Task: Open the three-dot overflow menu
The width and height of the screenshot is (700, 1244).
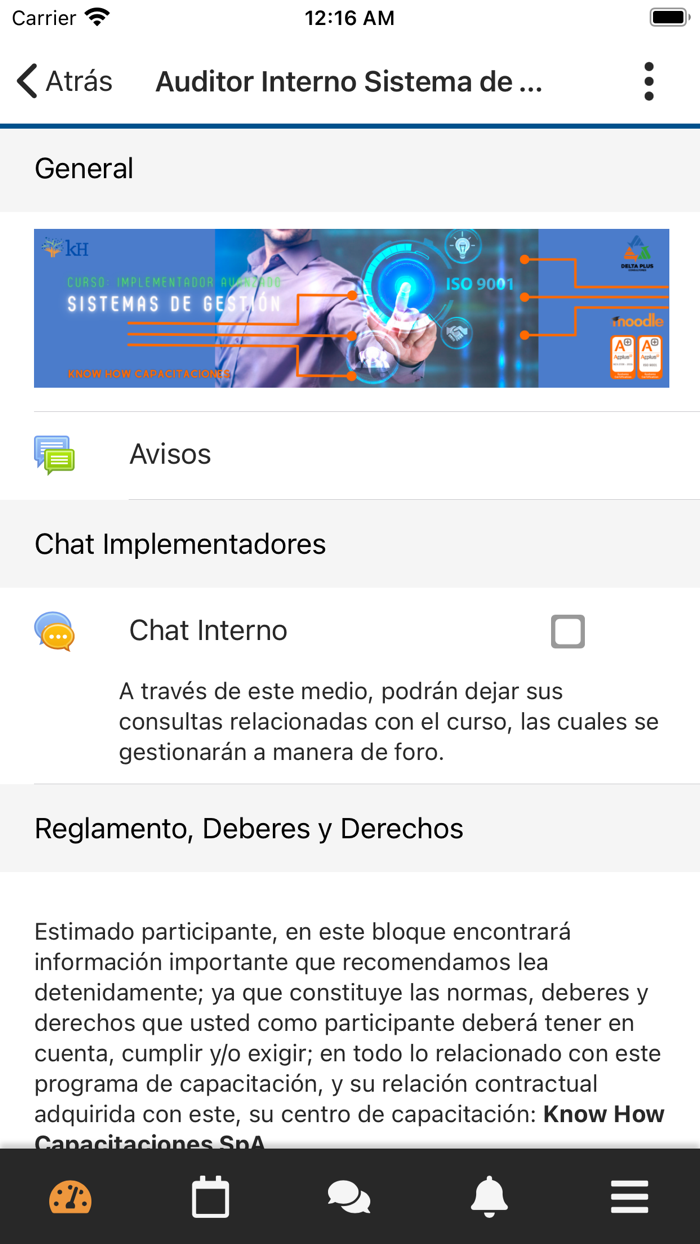Action: pos(649,81)
